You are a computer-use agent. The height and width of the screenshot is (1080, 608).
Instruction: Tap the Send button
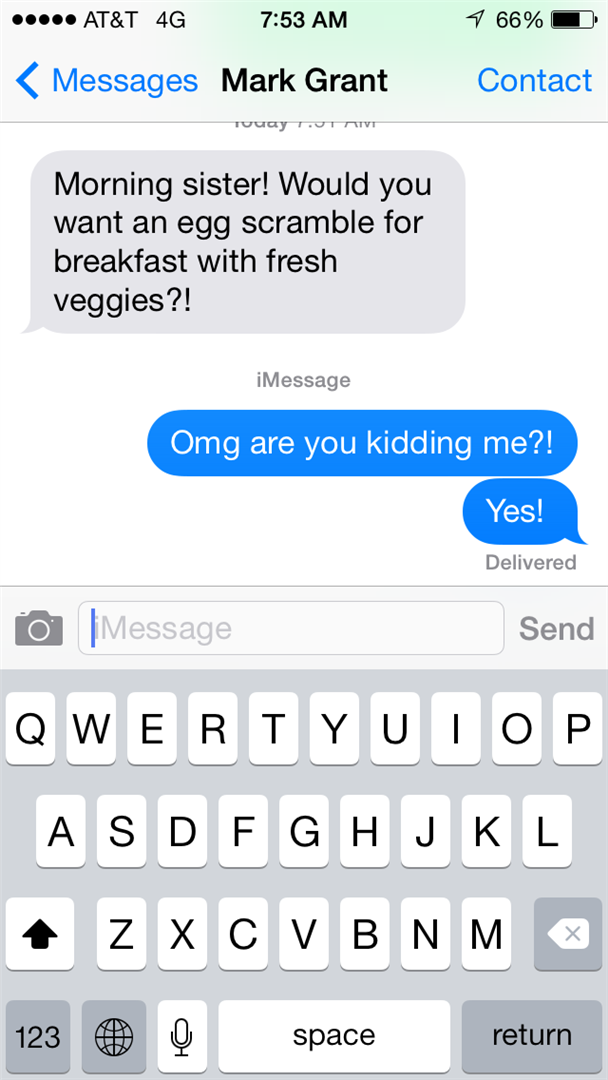click(556, 628)
